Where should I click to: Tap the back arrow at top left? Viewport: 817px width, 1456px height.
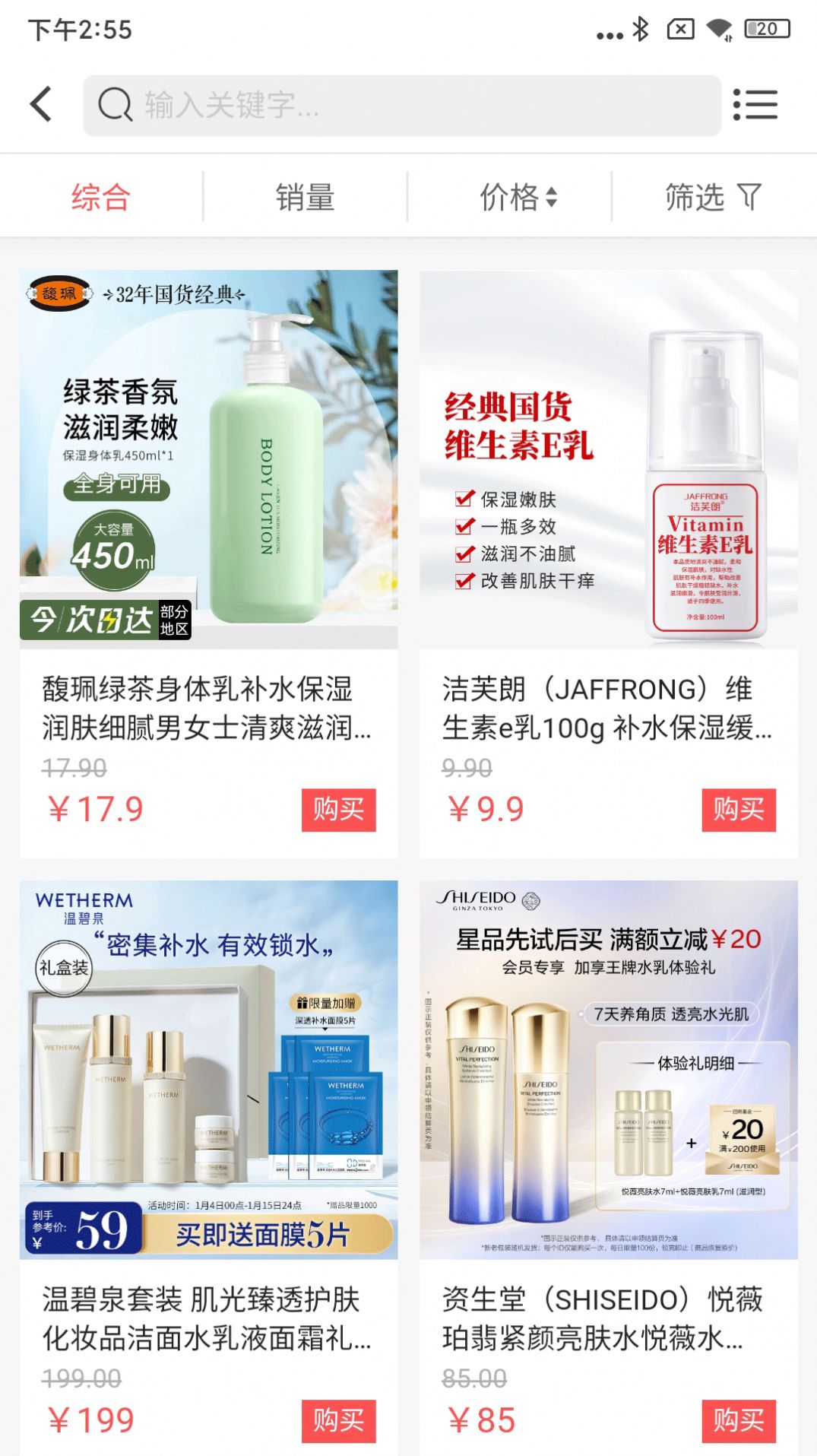coord(40,103)
